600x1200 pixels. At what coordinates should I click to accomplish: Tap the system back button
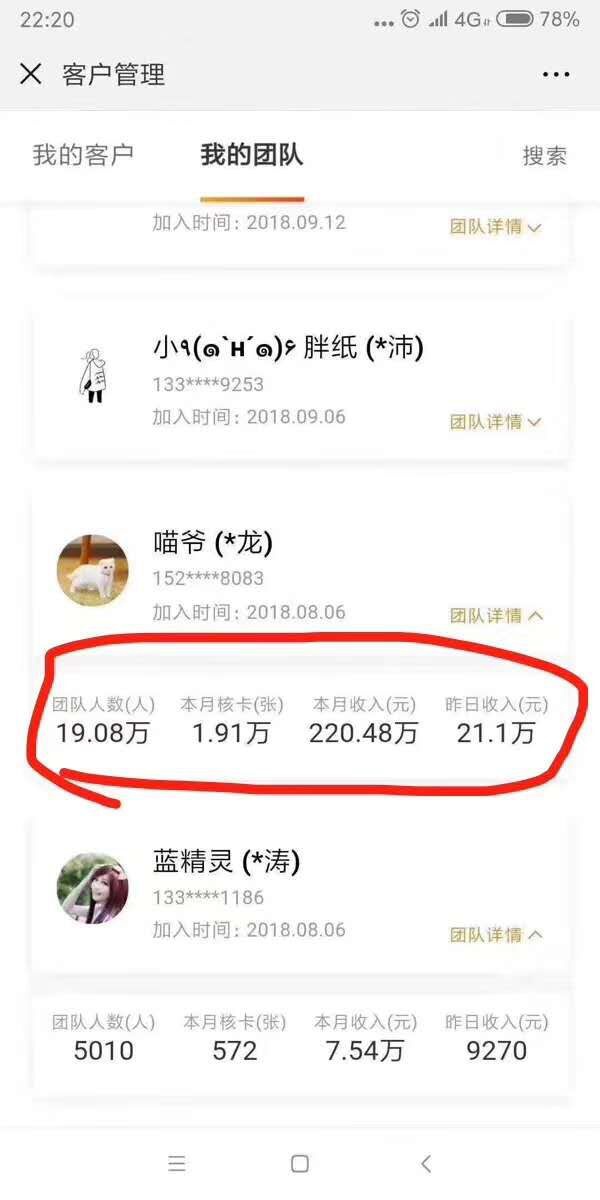pos(426,1163)
